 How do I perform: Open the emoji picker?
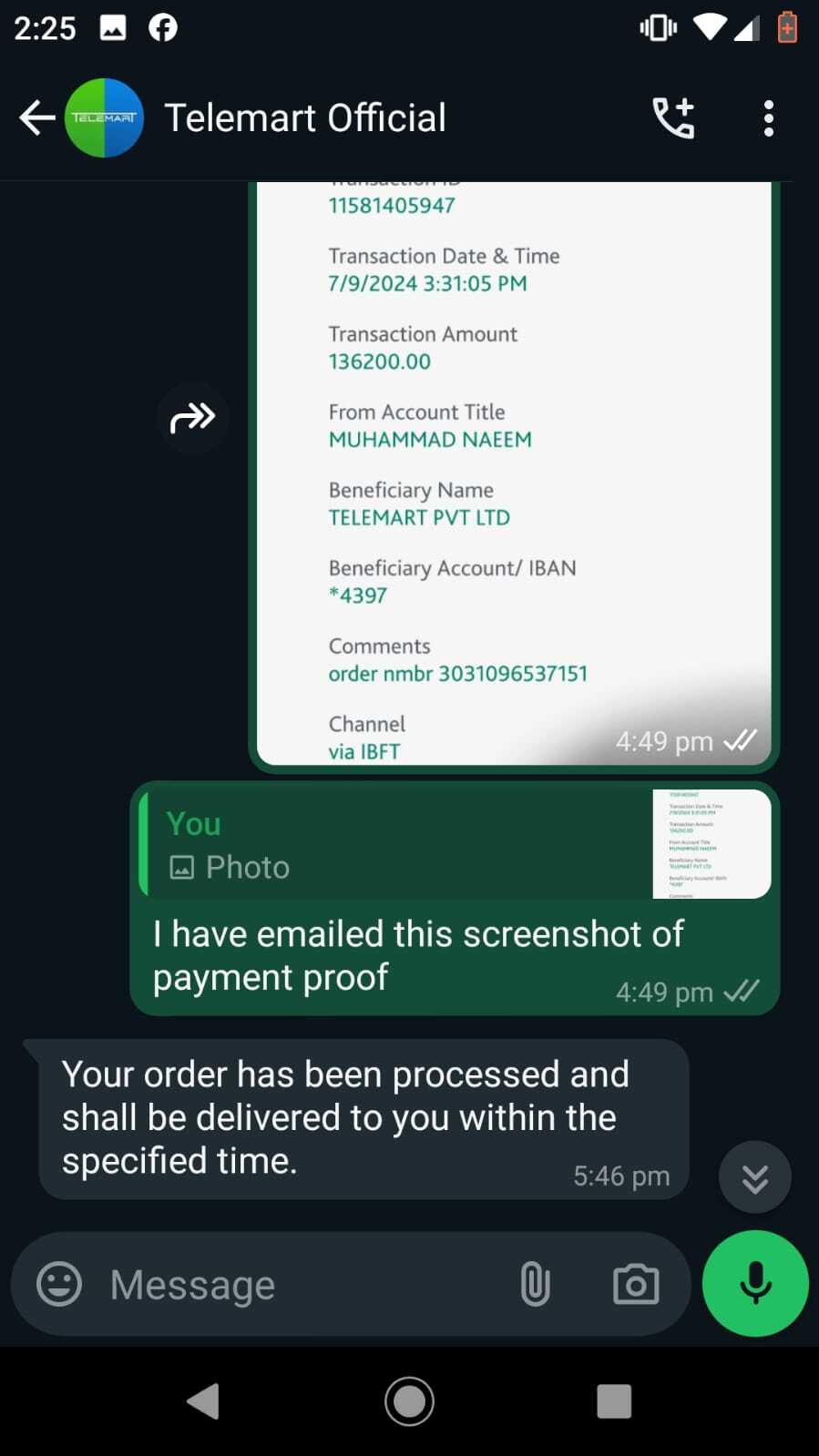click(x=59, y=1285)
